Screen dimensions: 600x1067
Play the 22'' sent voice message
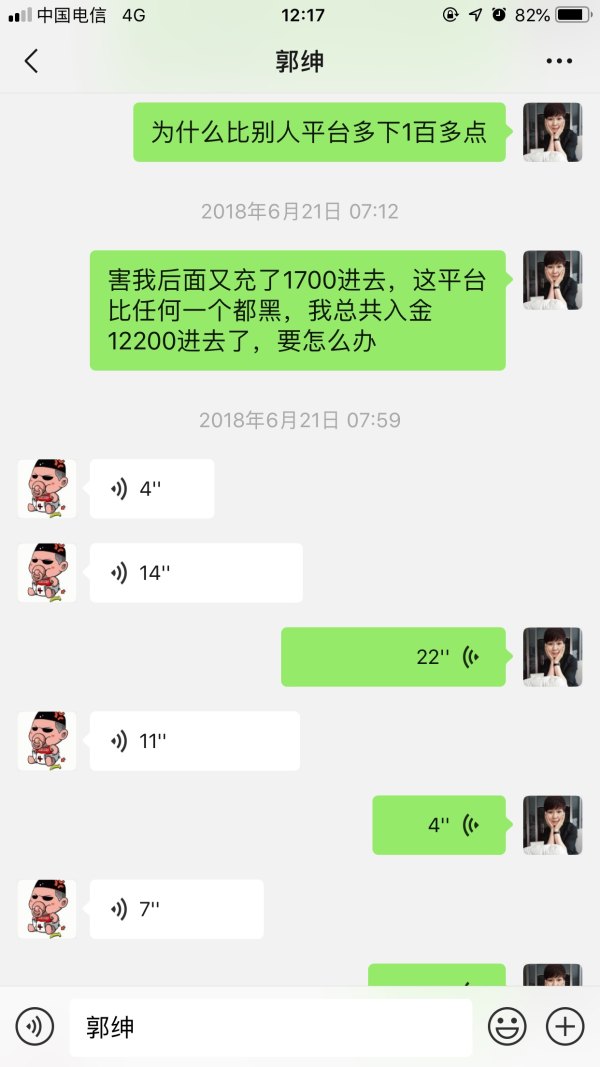coord(393,657)
